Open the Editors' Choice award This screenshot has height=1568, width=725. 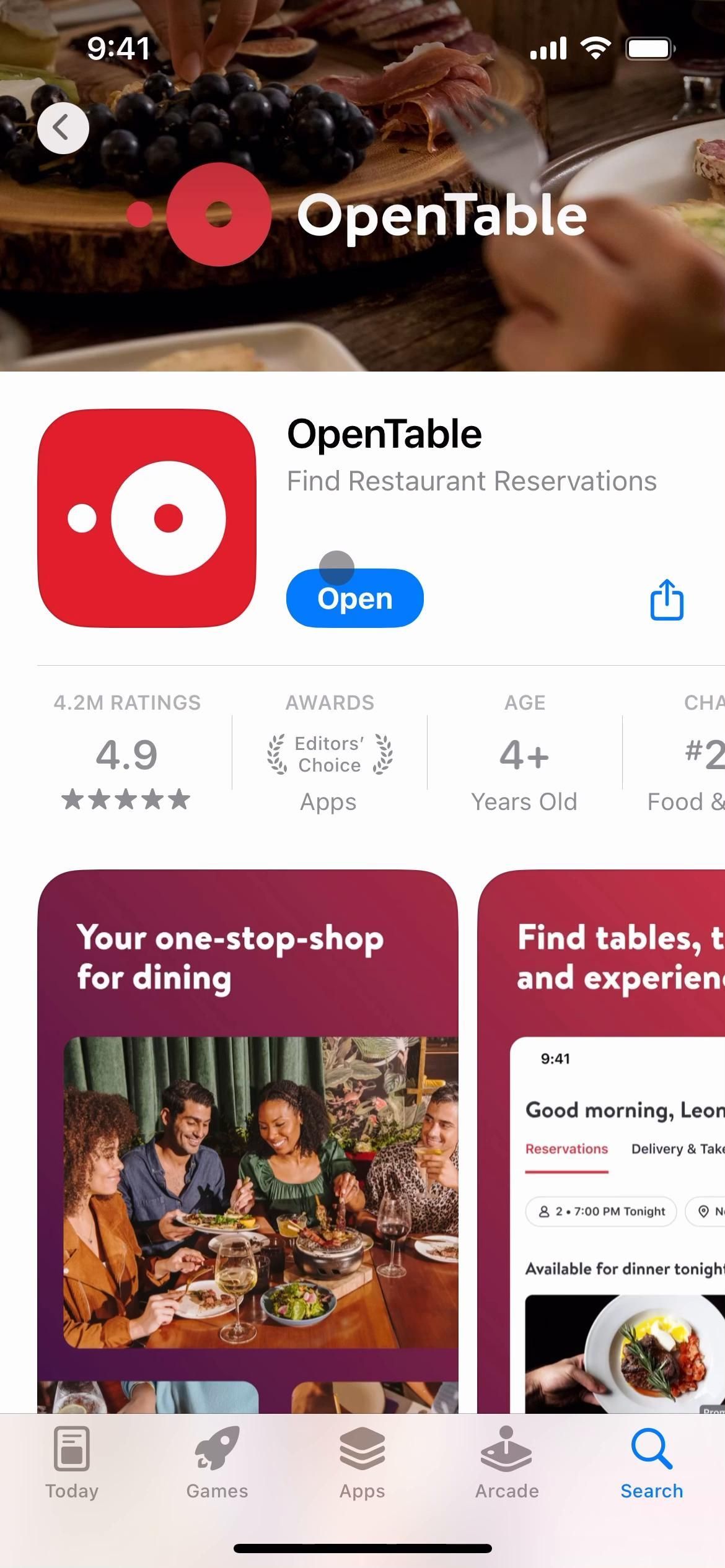point(329,754)
